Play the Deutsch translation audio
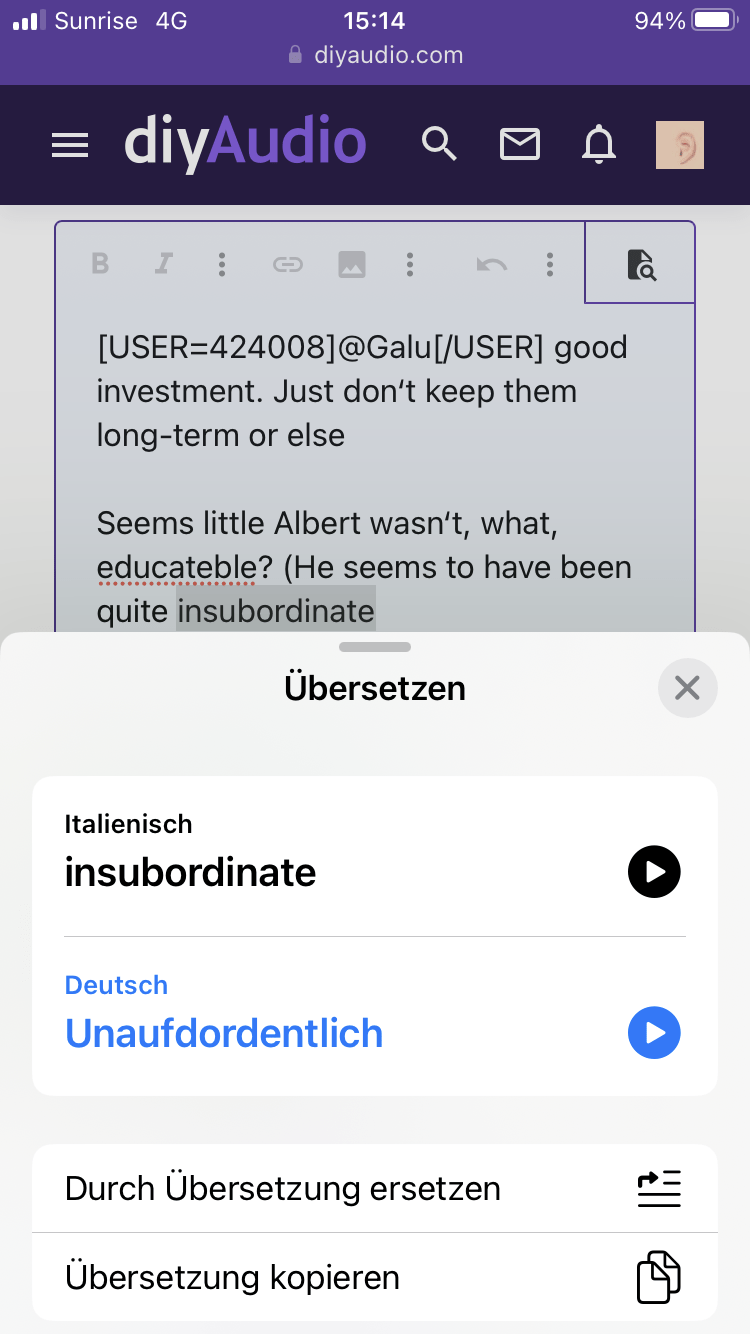The width and height of the screenshot is (750, 1334). coord(654,1033)
